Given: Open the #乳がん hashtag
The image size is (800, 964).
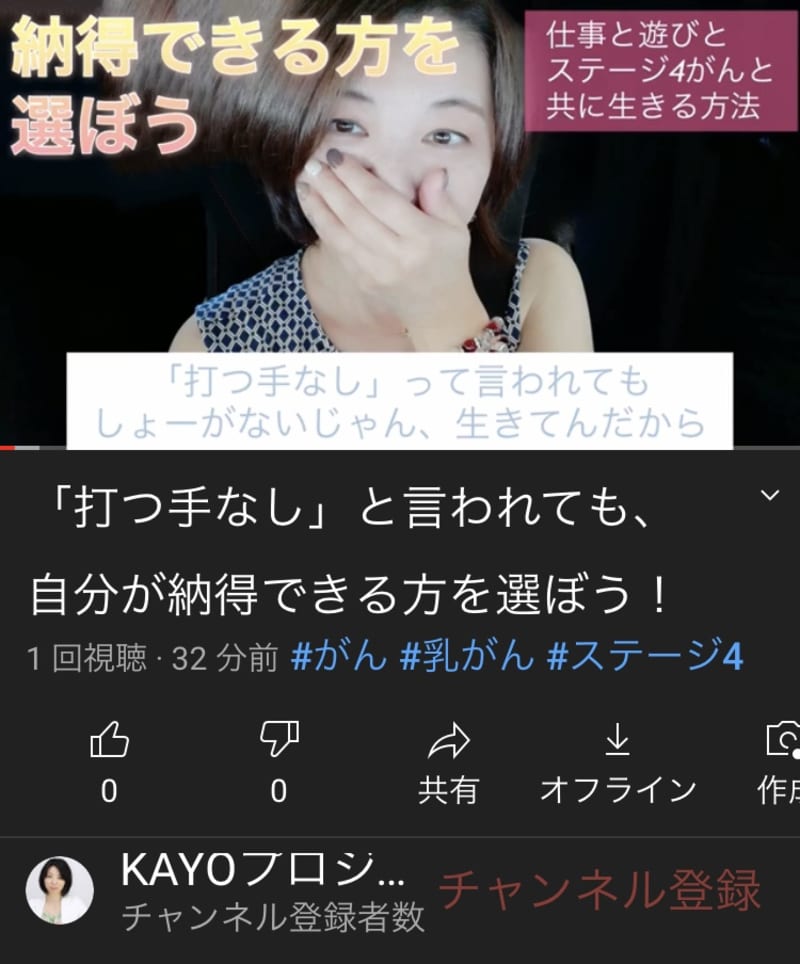Looking at the screenshot, I should pos(467,658).
